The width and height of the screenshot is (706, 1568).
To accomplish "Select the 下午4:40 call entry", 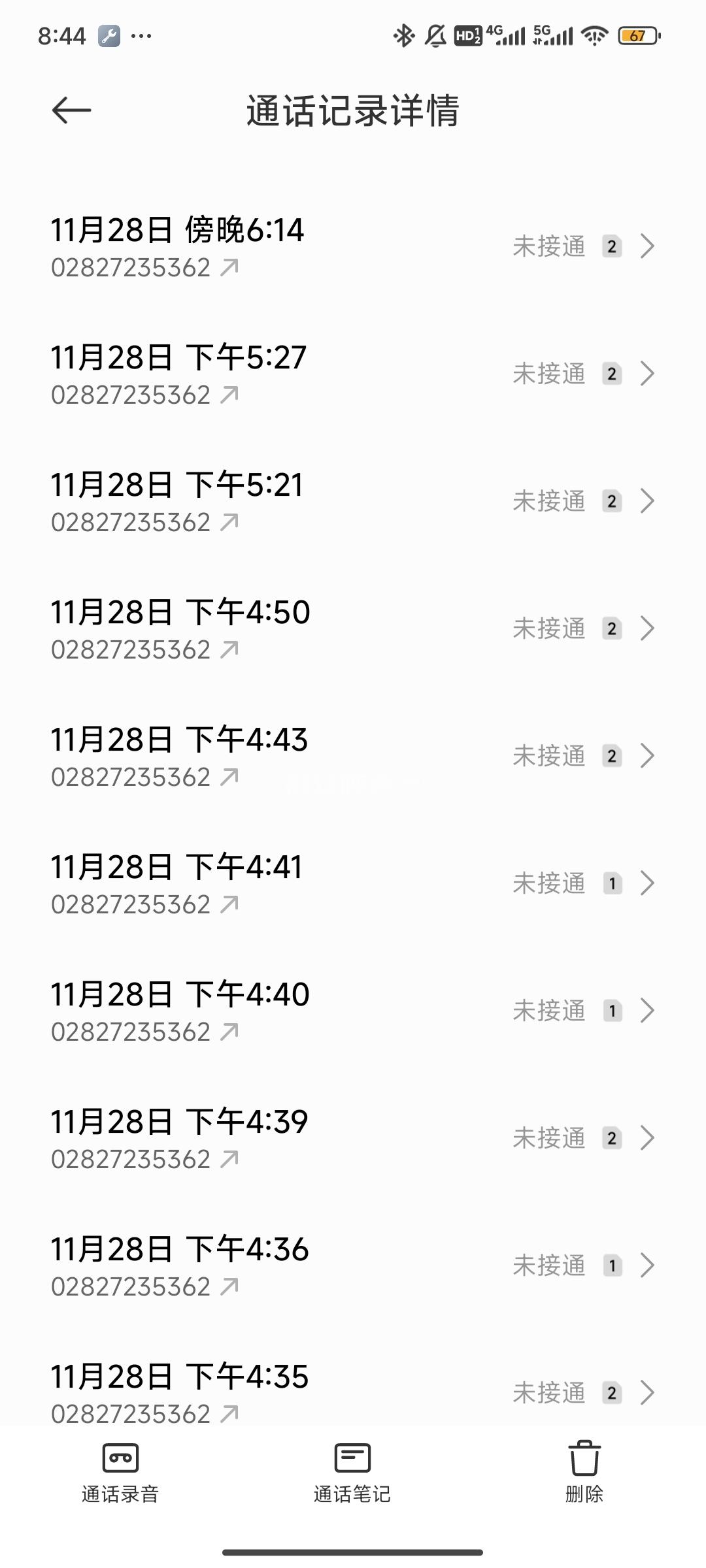I will (x=353, y=1011).
